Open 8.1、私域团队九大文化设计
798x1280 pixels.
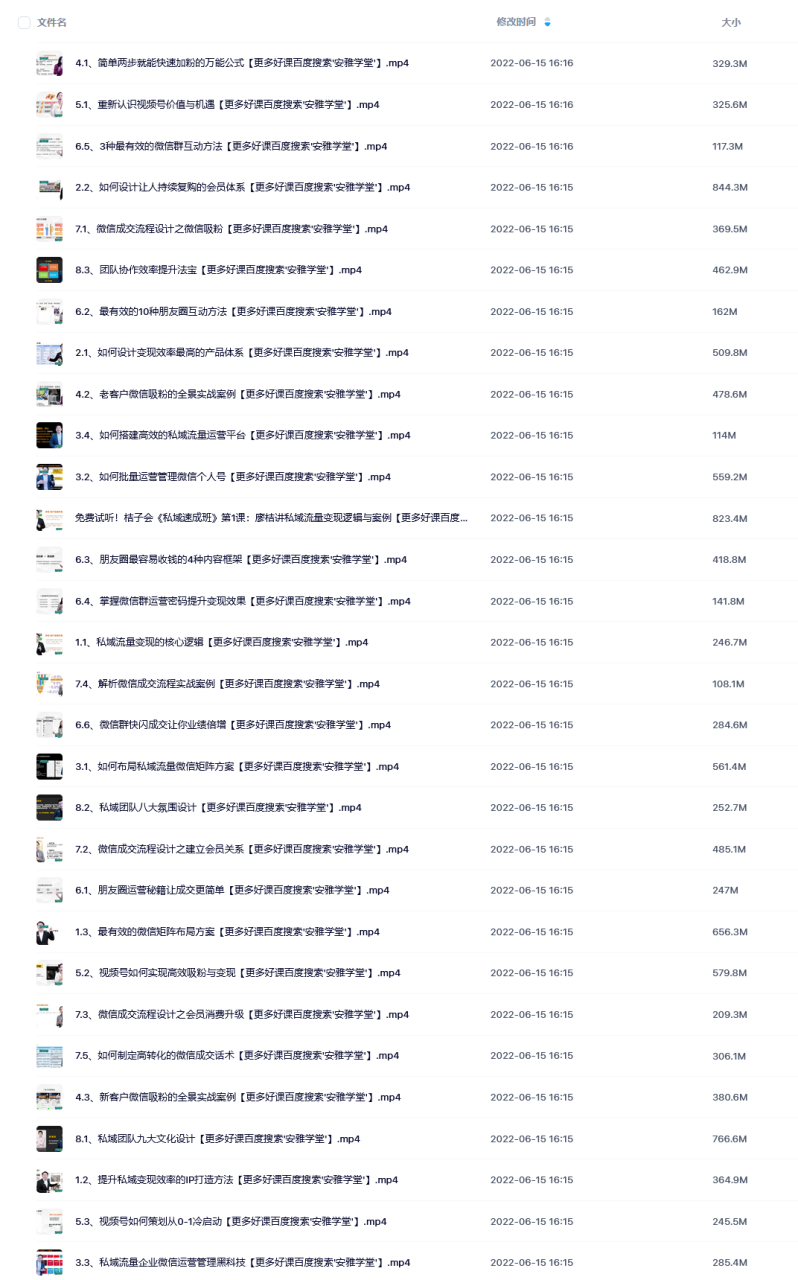(217, 1139)
